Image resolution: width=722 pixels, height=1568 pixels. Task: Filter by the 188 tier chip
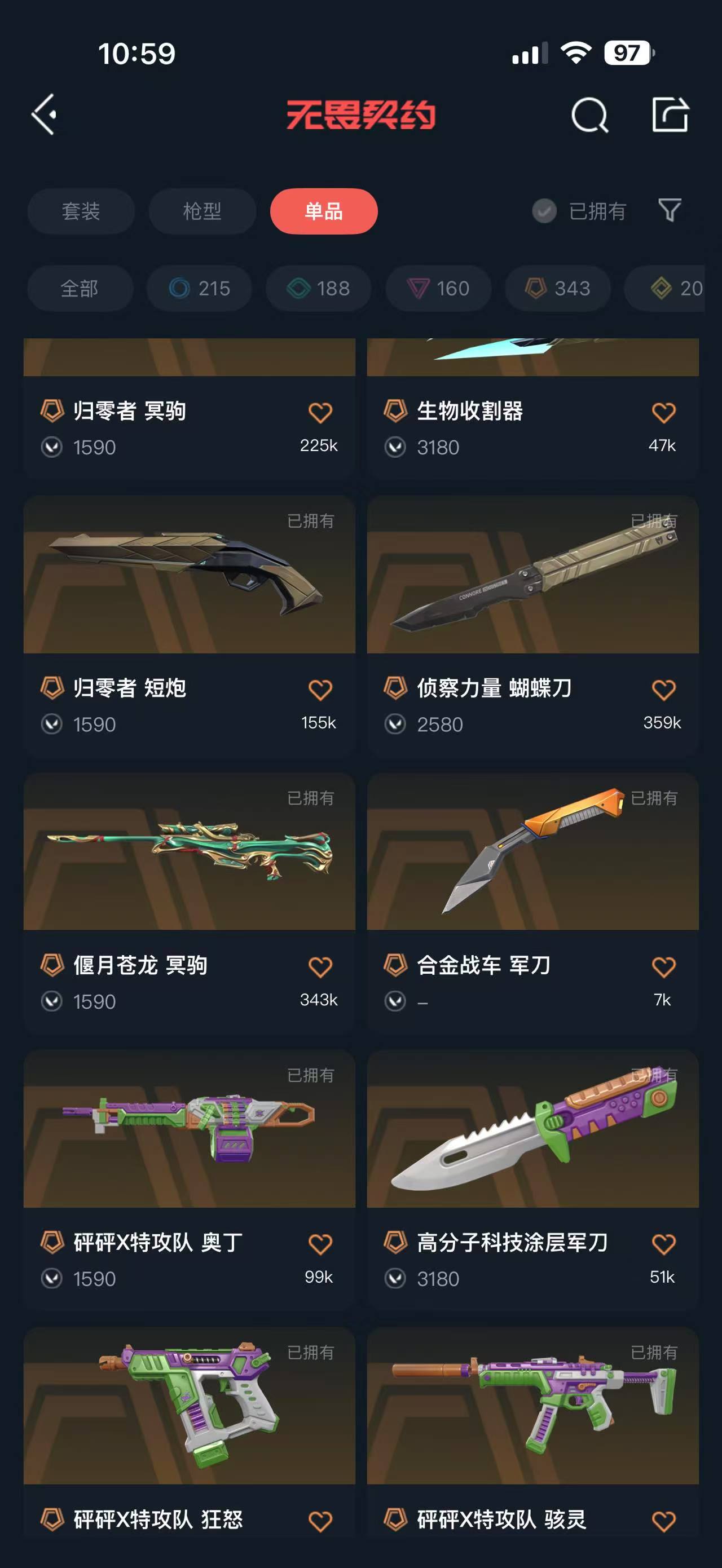click(x=318, y=289)
